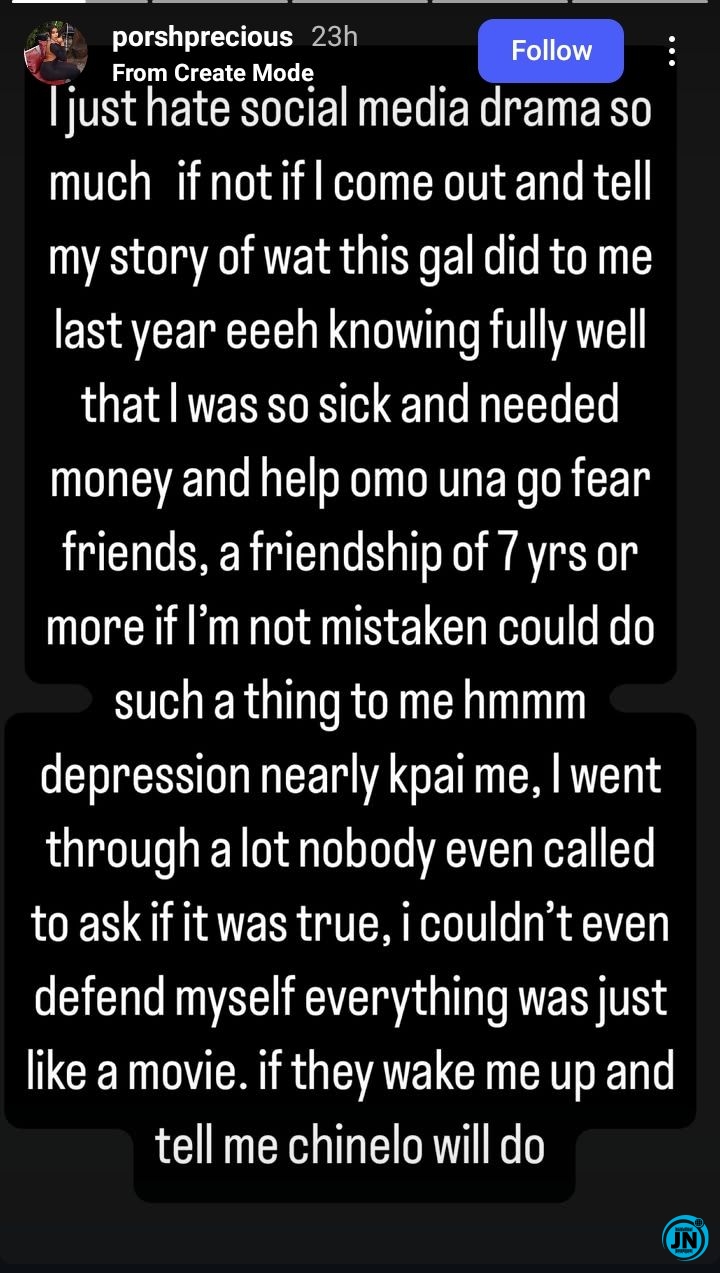Follow porshprecious

pyautogui.click(x=551, y=51)
